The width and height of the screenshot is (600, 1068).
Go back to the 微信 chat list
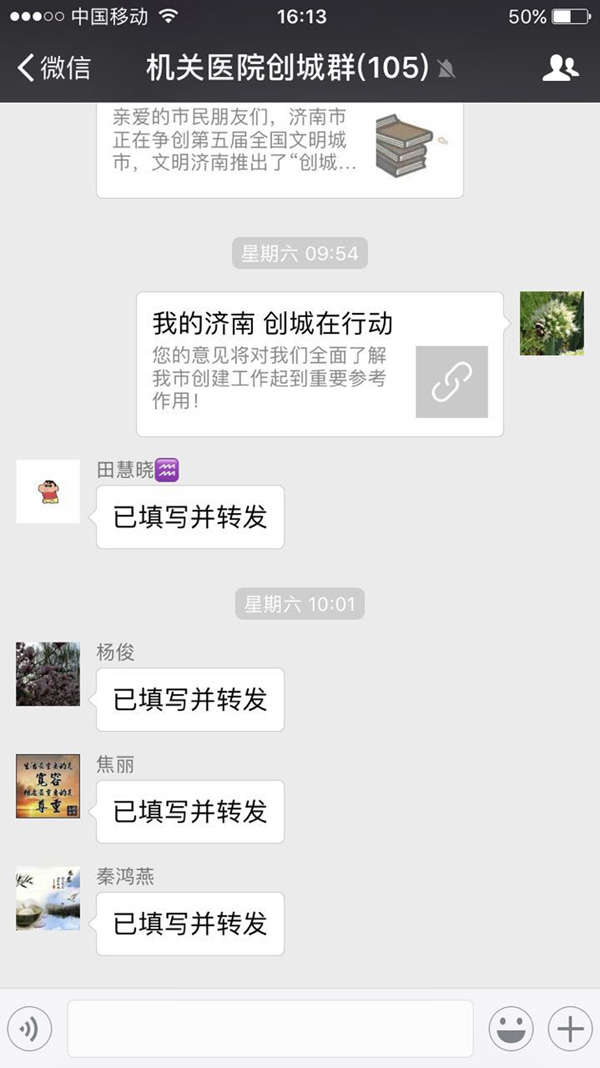click(x=54, y=68)
